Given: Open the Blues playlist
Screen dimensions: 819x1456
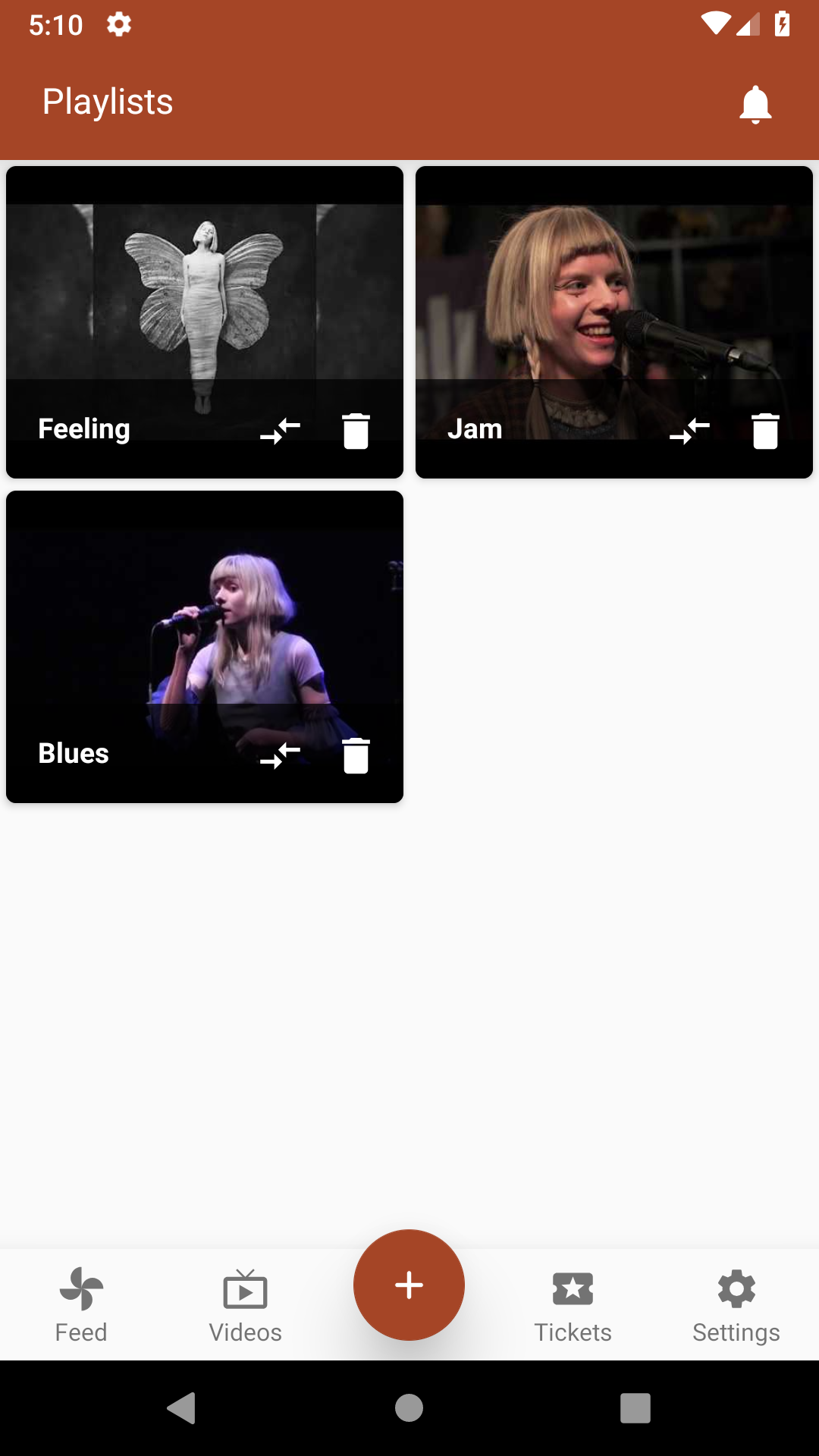Looking at the screenshot, I should pos(205,629).
